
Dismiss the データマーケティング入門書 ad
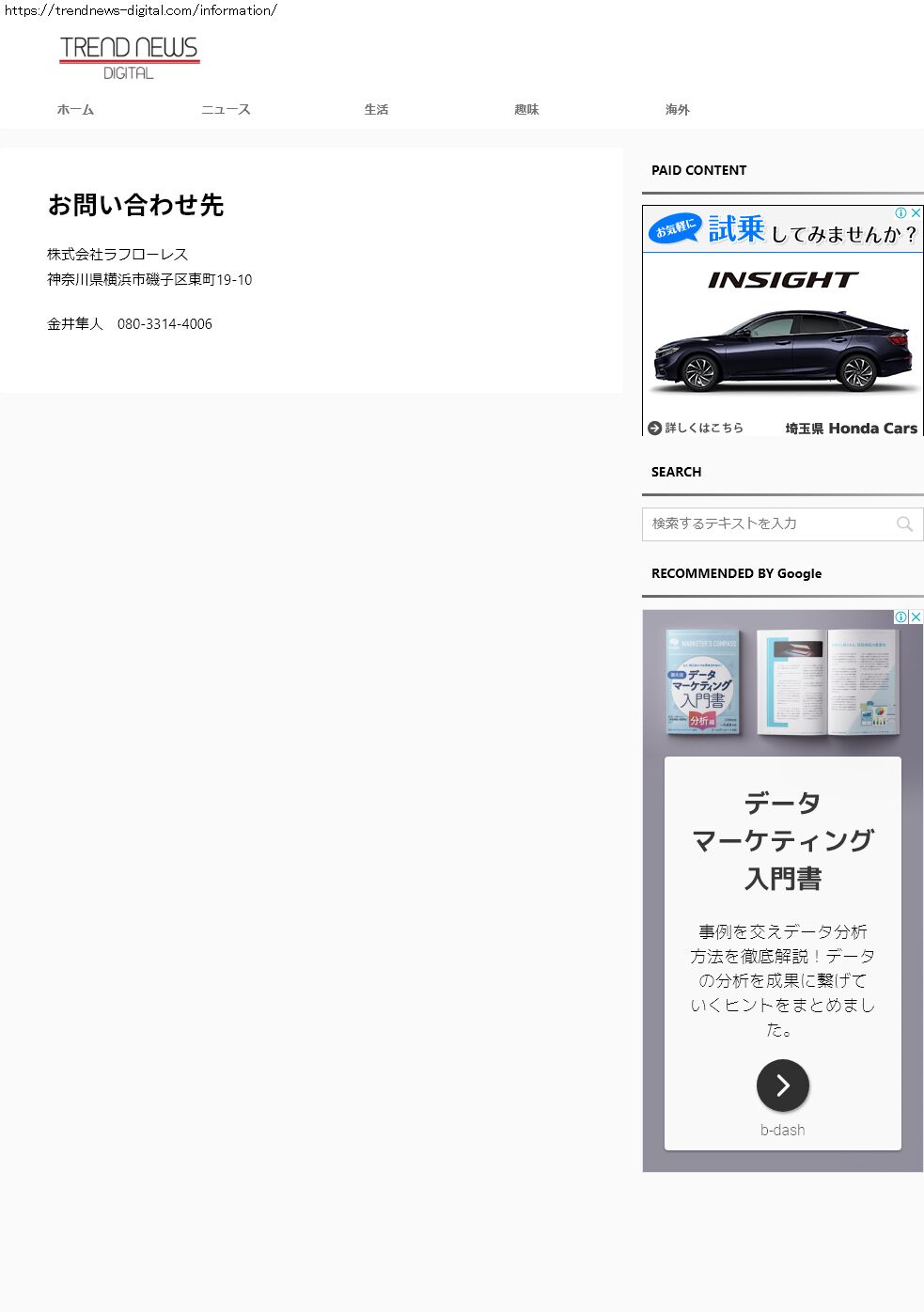[916, 617]
